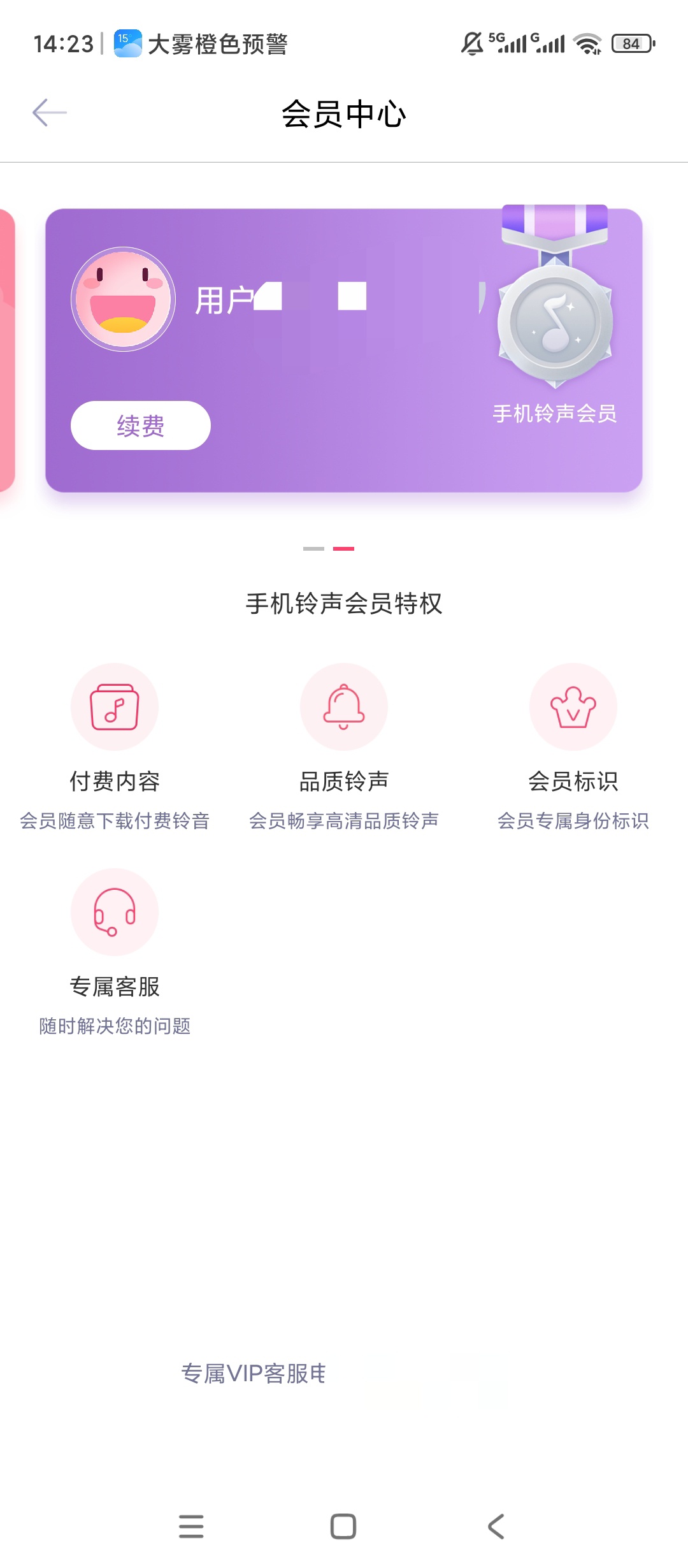The image size is (688, 1568).
Task: Tap the user avatar on the card
Action: click(x=123, y=299)
